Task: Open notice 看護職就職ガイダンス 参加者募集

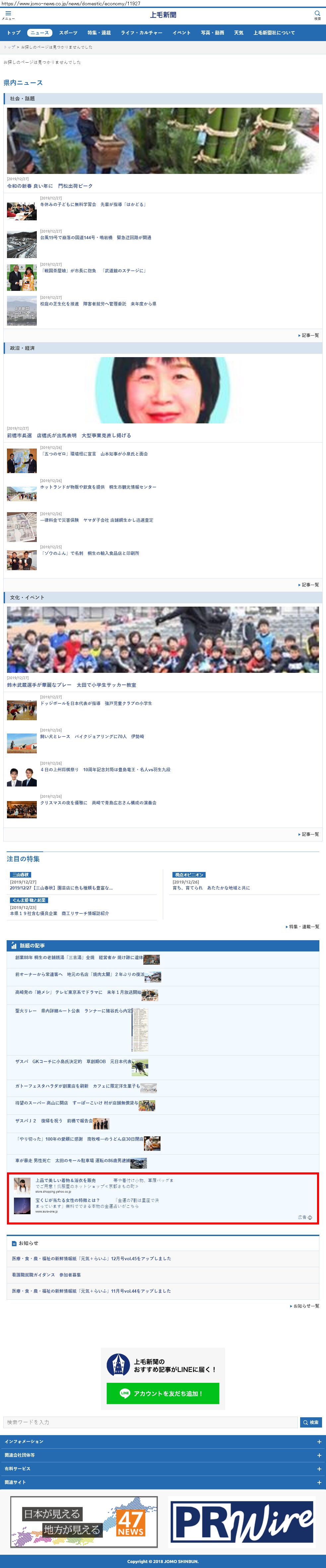Action: tap(46, 1274)
